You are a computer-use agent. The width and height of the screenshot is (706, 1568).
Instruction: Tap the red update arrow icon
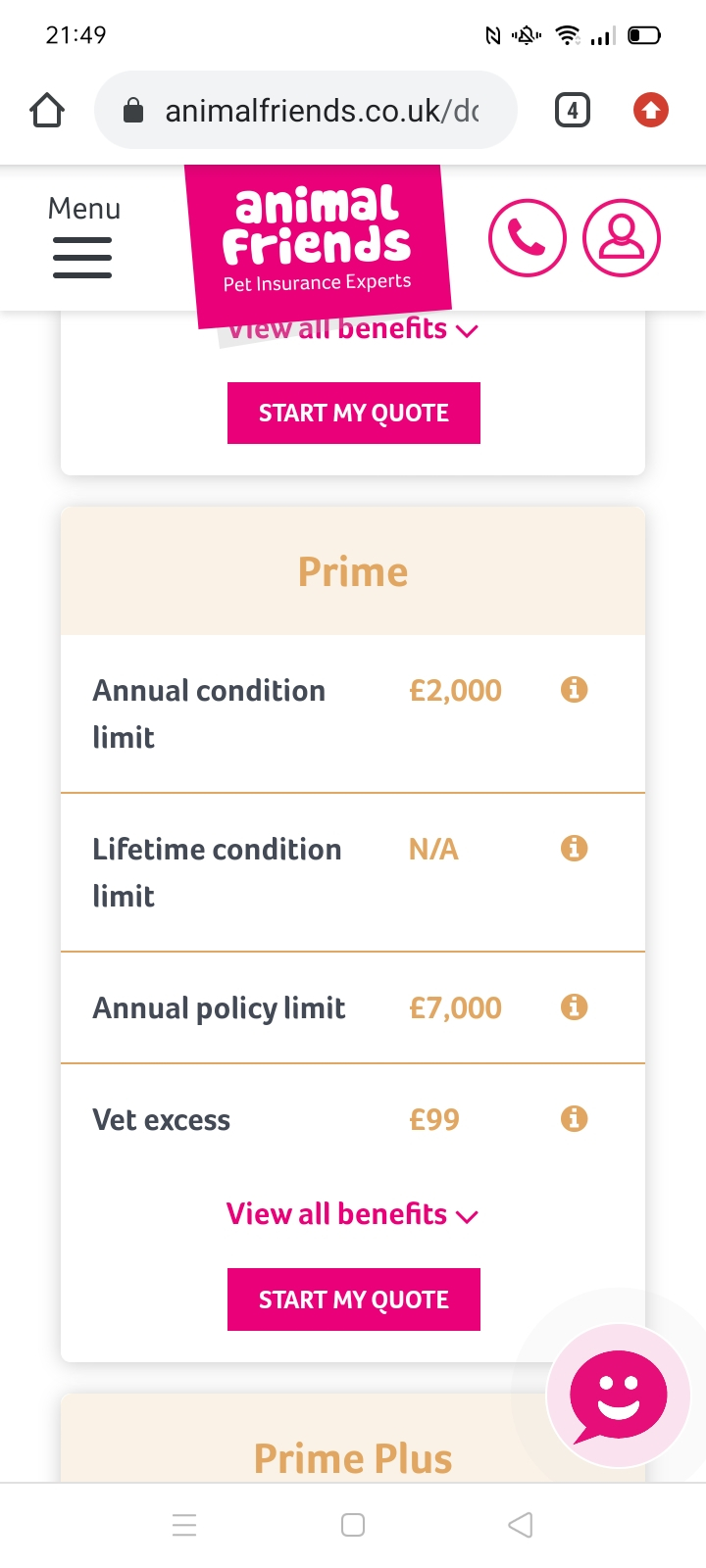tap(651, 110)
